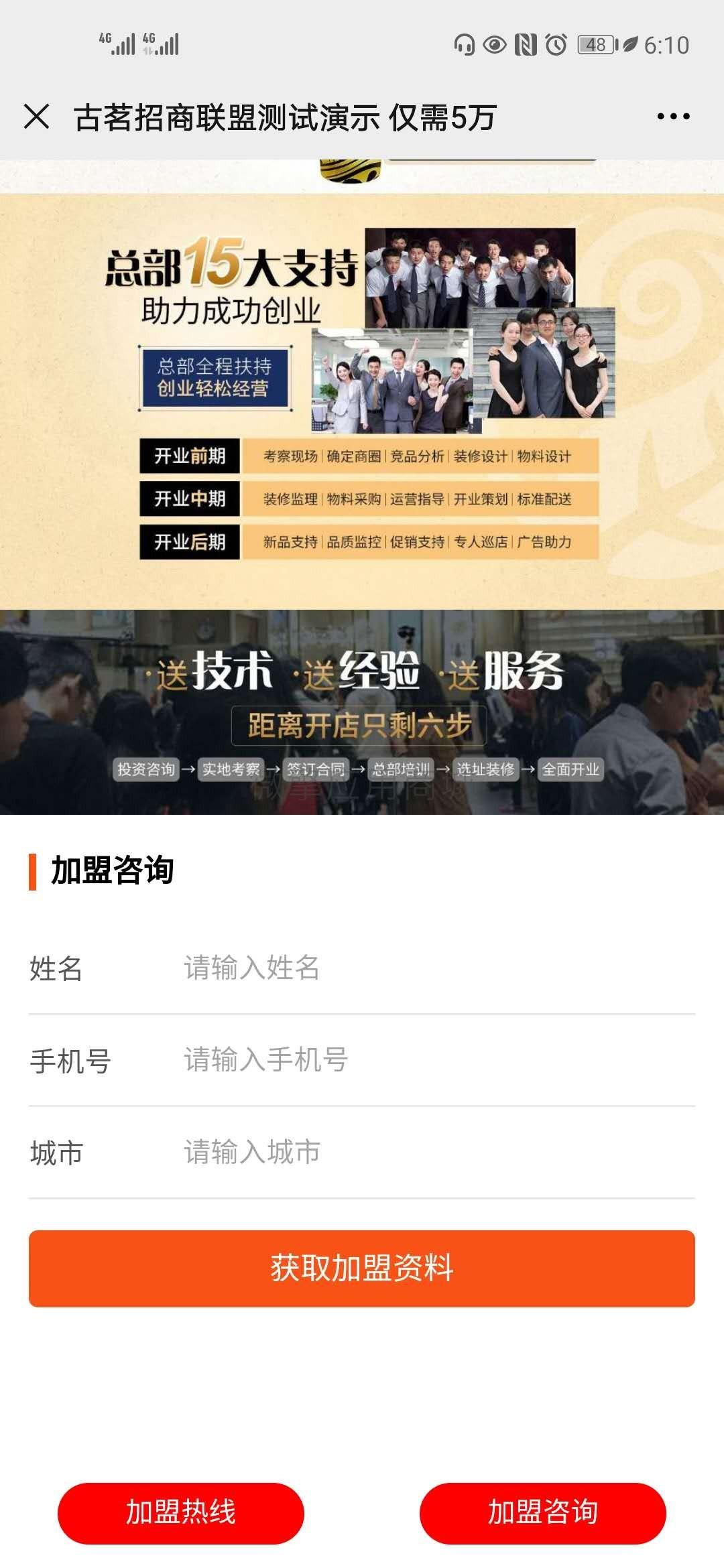The image size is (724, 1568).
Task: Close the webpage with the X icon
Action: click(x=36, y=117)
